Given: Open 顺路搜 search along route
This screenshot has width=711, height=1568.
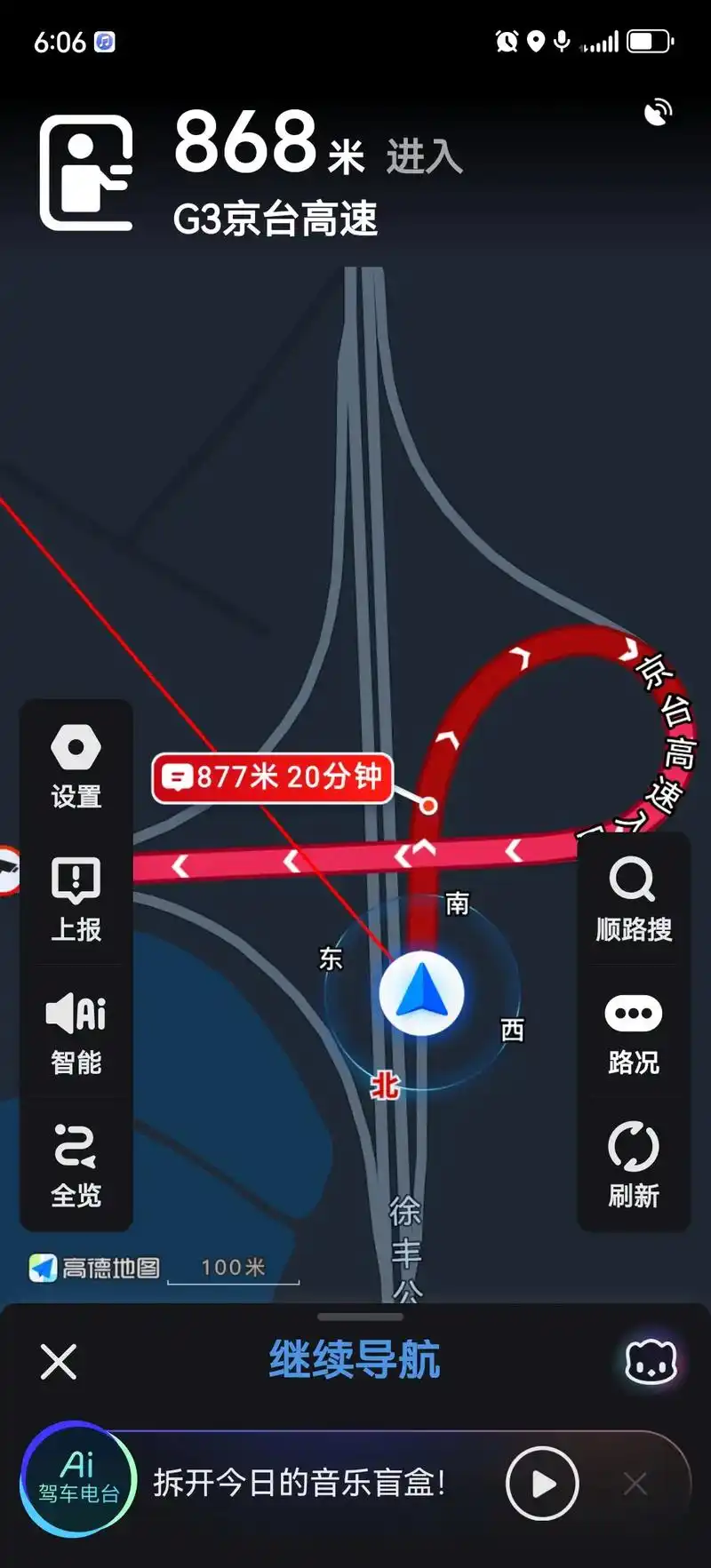Looking at the screenshot, I should point(633,898).
